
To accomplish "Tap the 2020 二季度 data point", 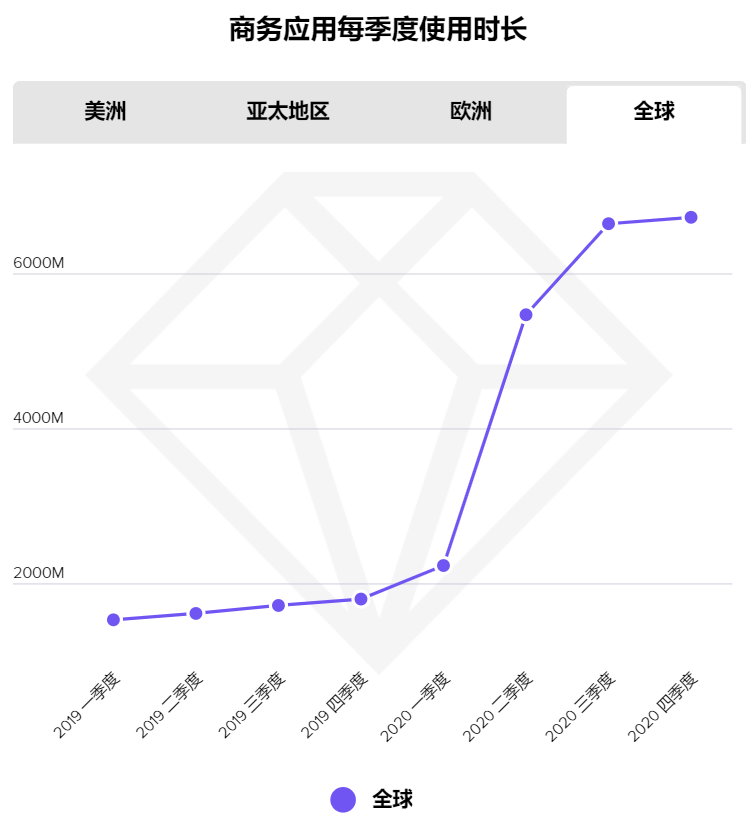I will point(526,315).
